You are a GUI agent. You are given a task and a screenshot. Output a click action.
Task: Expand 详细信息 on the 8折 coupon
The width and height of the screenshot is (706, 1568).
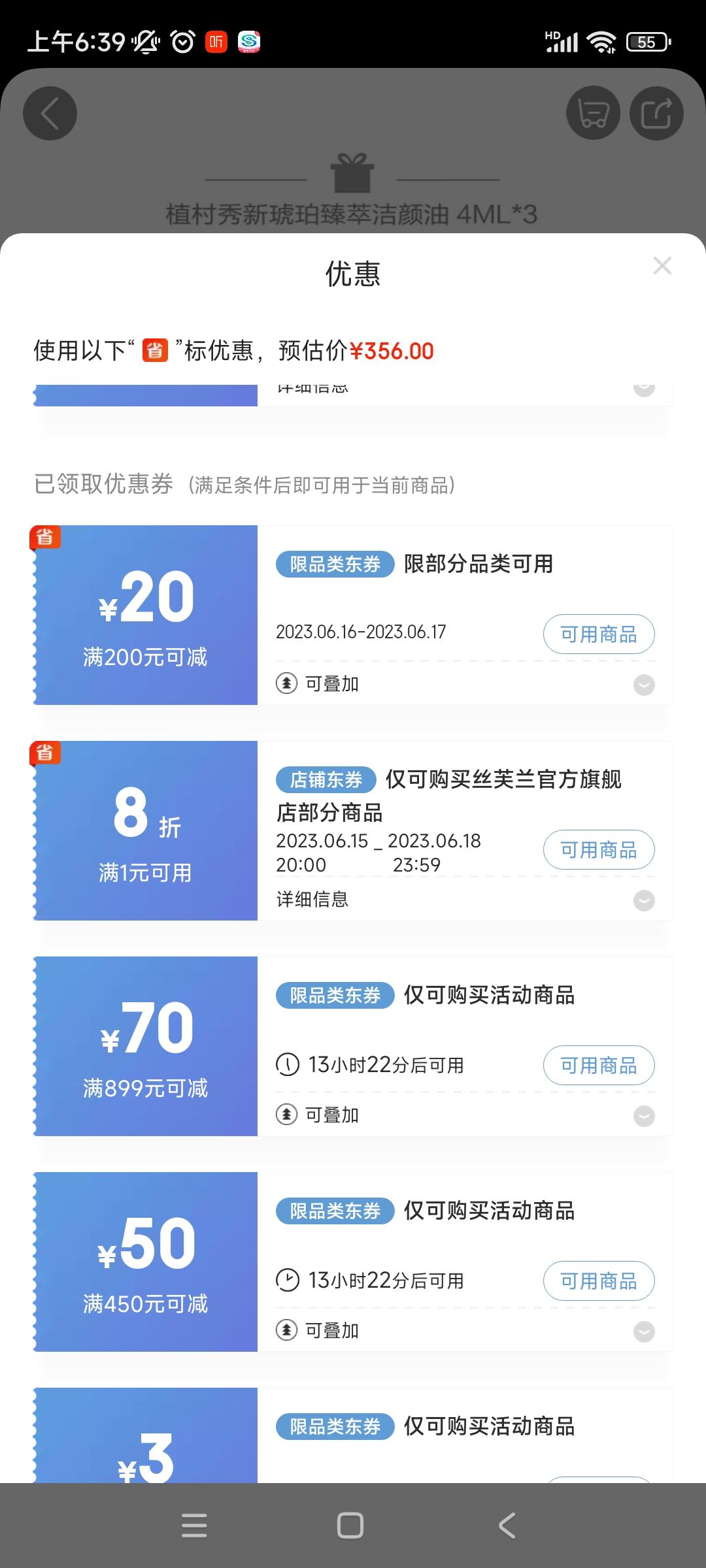coord(644,900)
